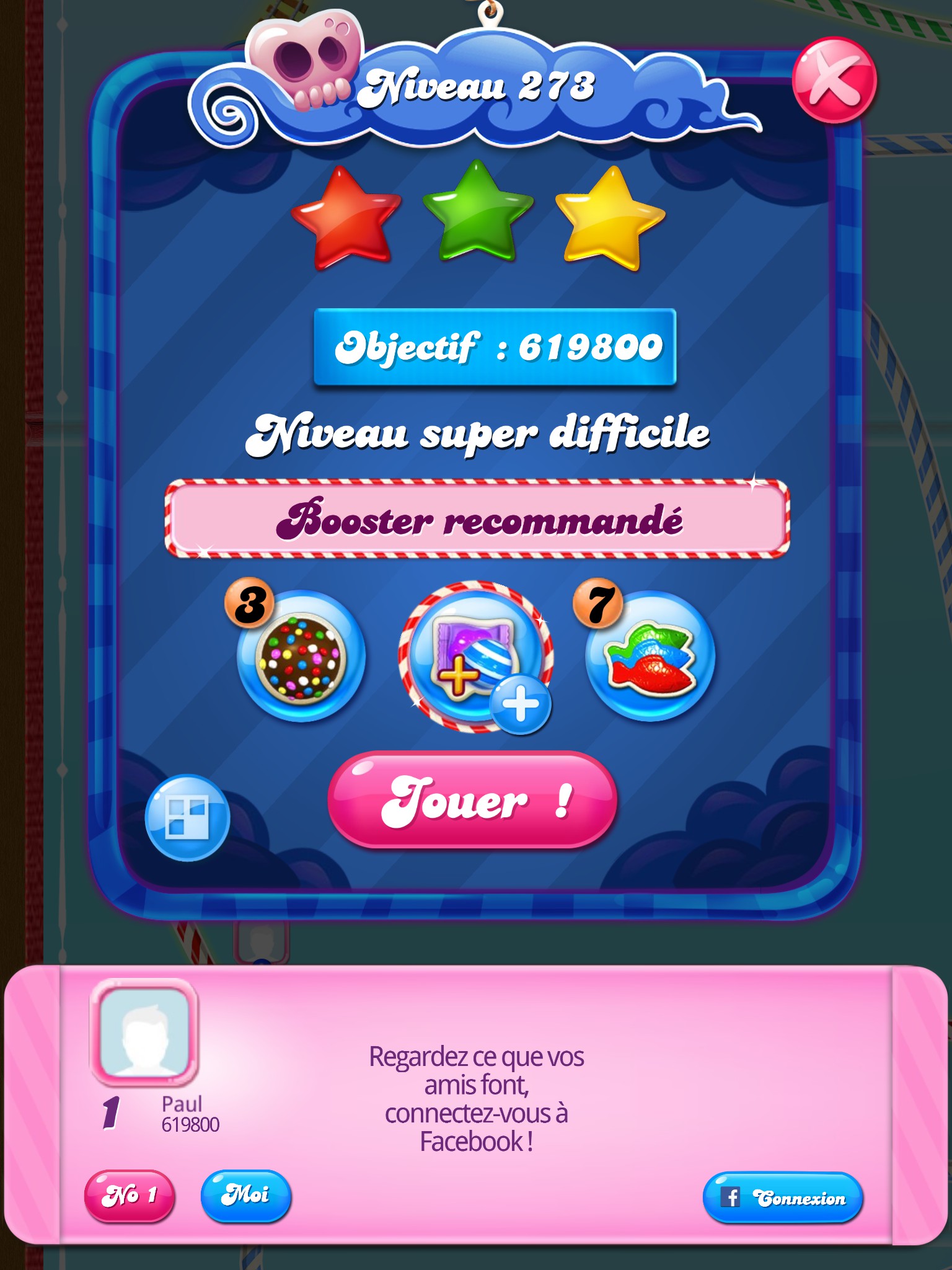Select the color bomb booster

301,656
